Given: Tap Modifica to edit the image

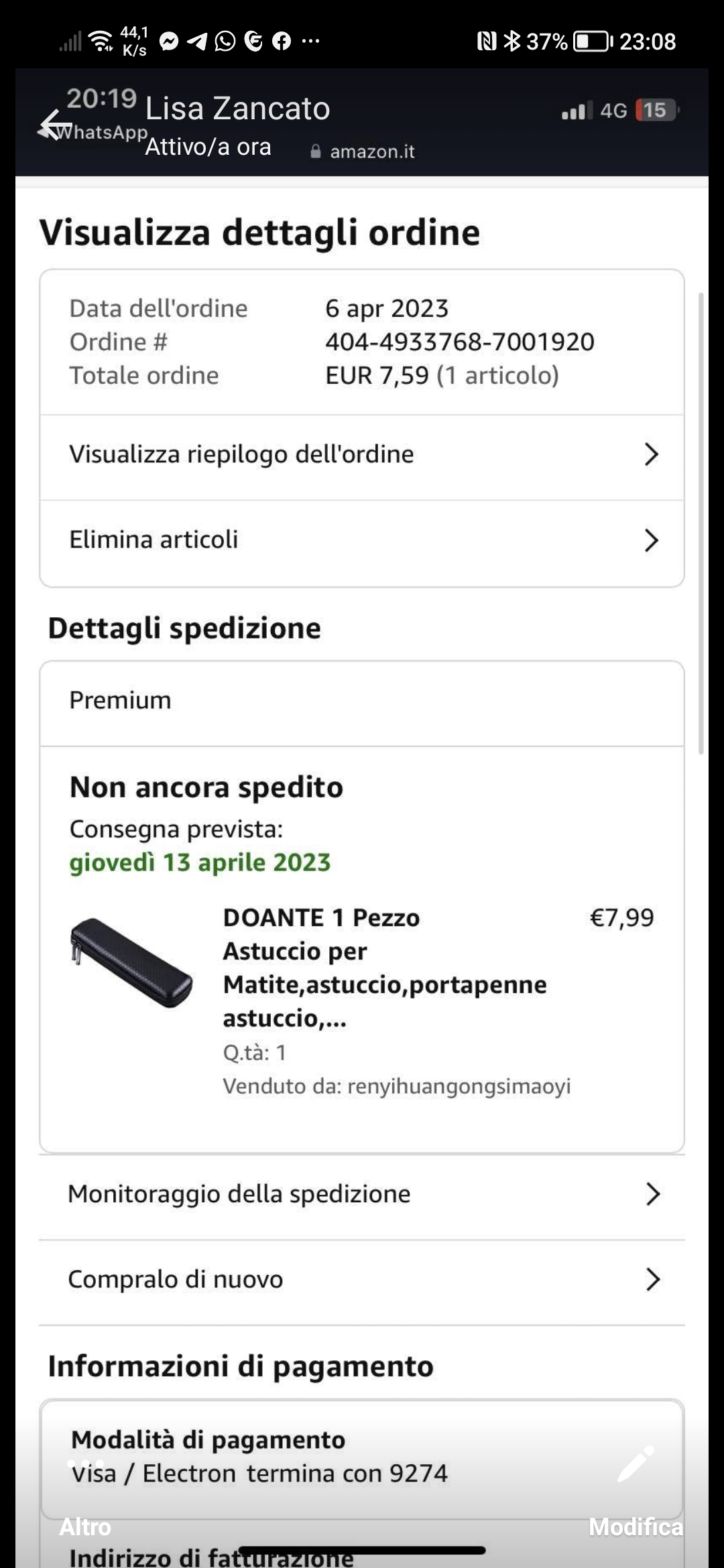Looking at the screenshot, I should click(636, 1508).
